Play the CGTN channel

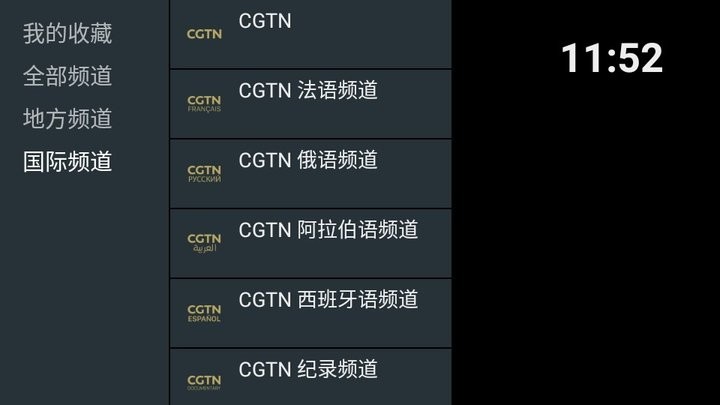click(310, 34)
